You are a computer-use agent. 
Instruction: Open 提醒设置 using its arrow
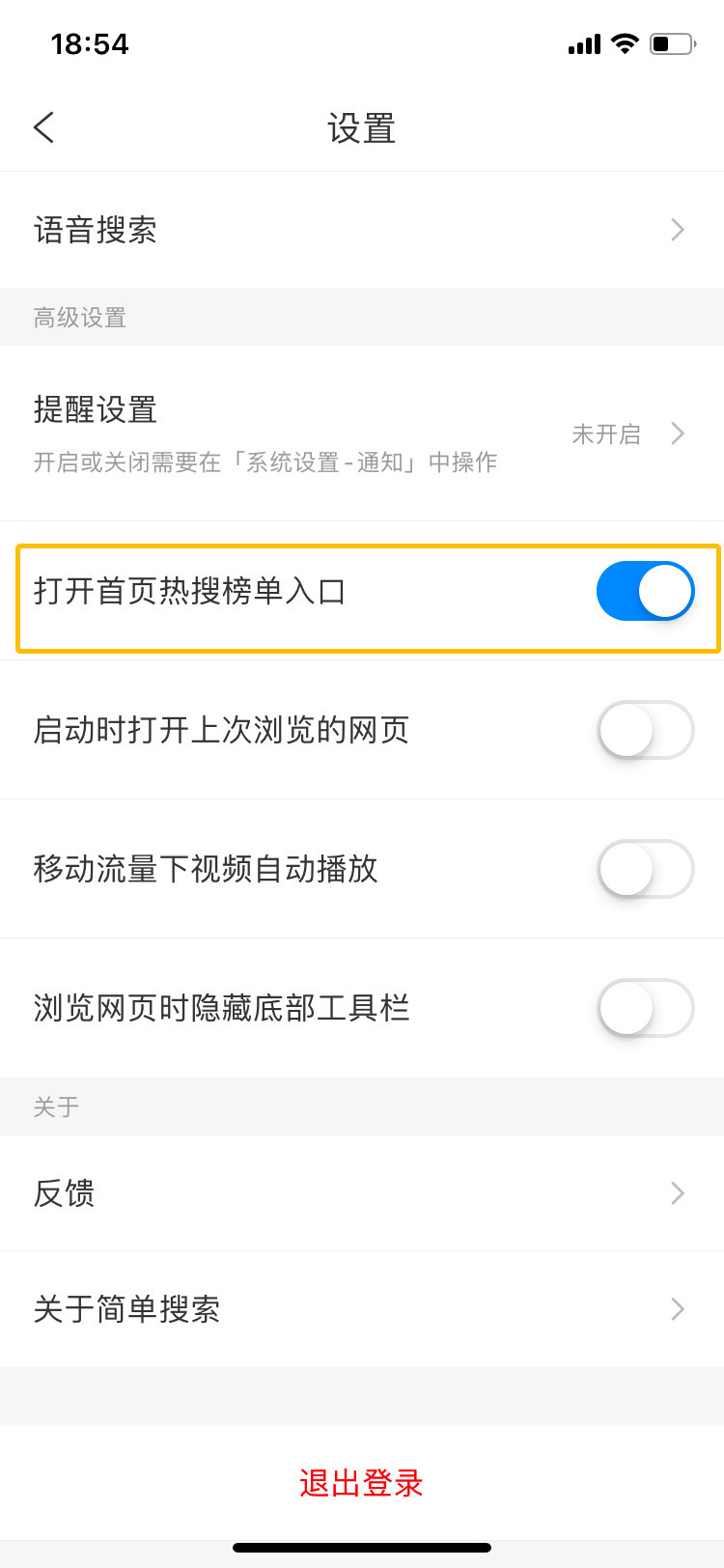click(x=677, y=434)
